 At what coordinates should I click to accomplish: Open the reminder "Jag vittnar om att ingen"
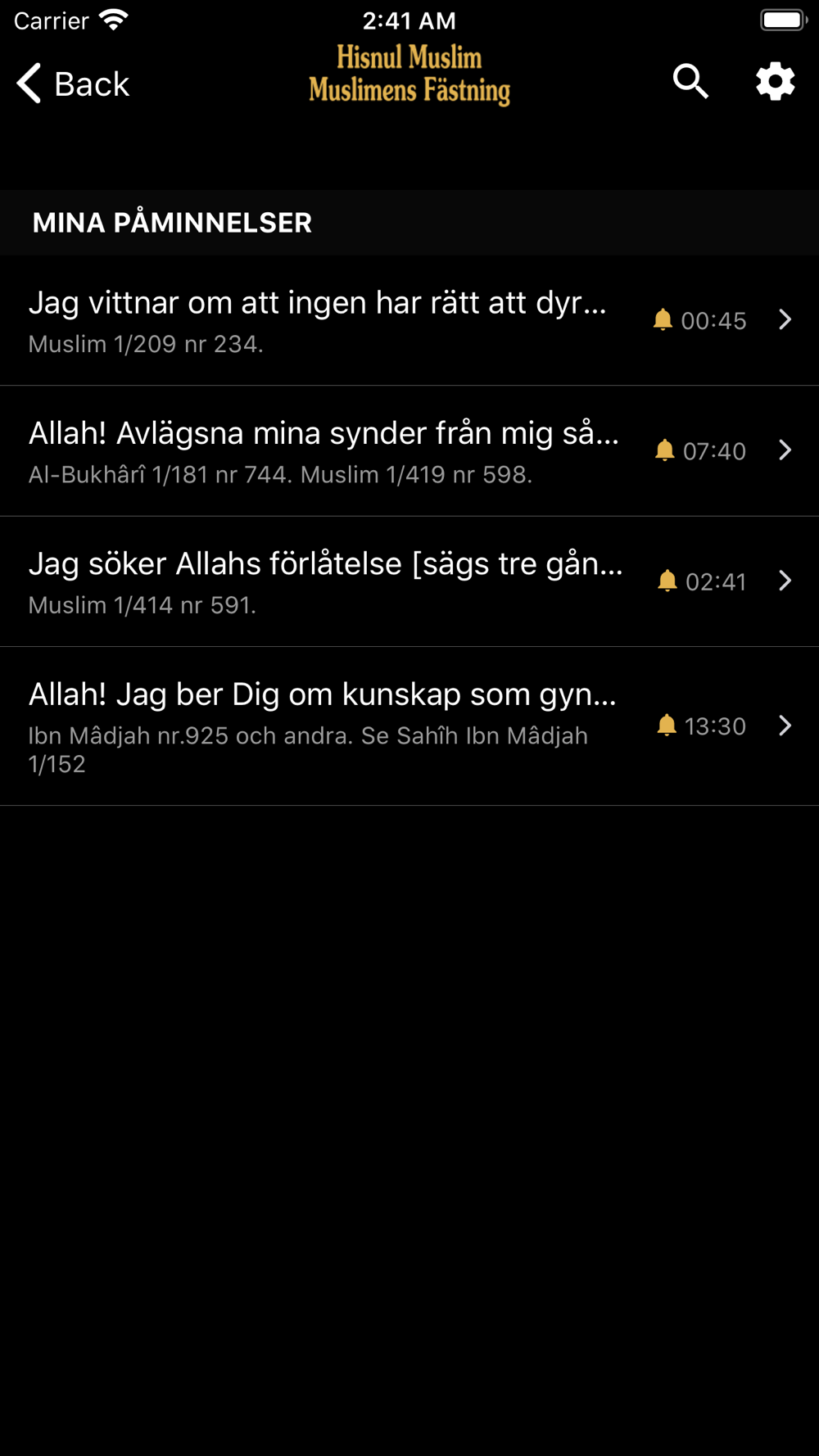[x=409, y=320]
